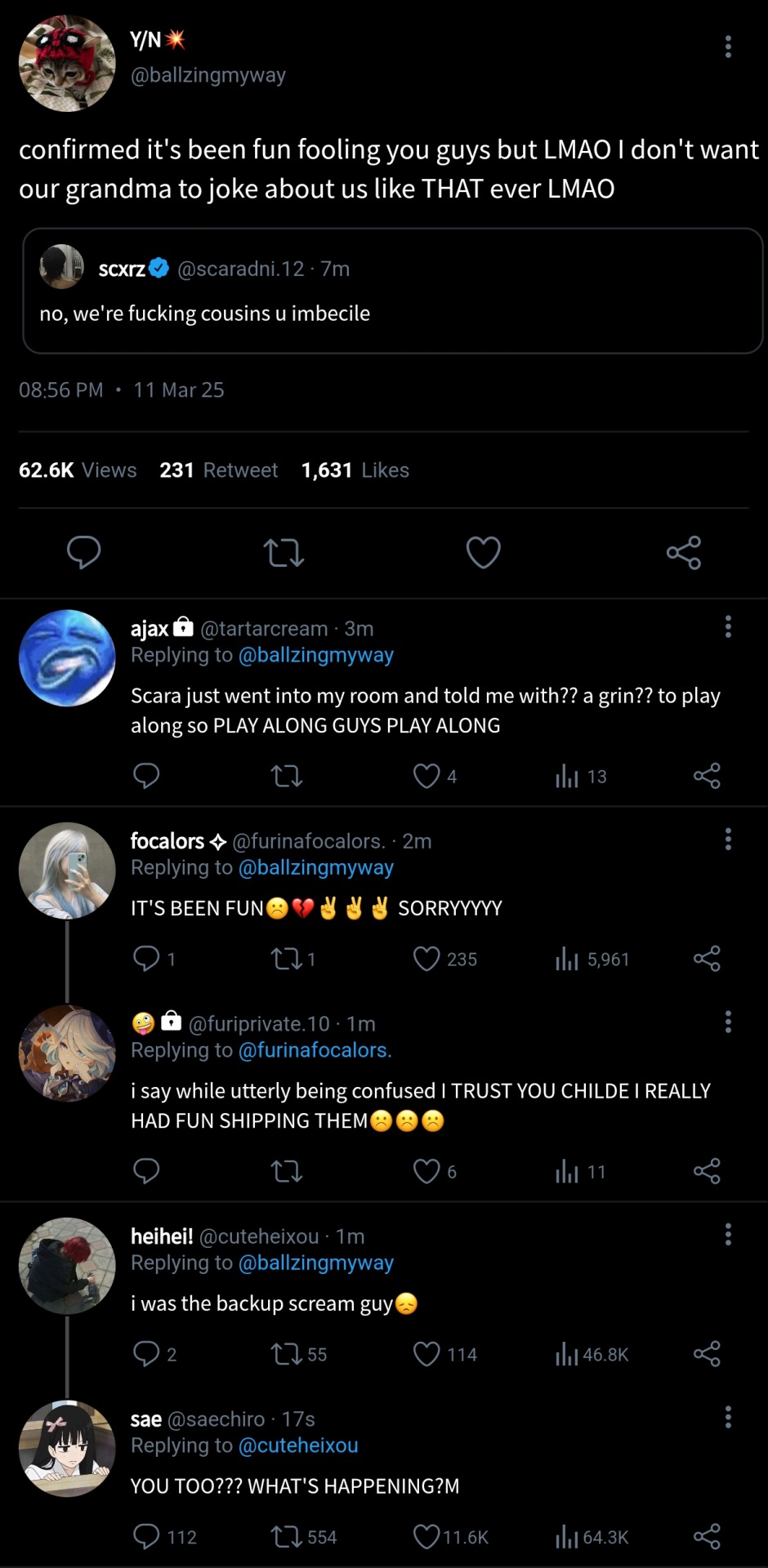This screenshot has width=768, height=1568.
Task: Like focalors' IT'S BEEN FUN reply
Action: (426, 959)
